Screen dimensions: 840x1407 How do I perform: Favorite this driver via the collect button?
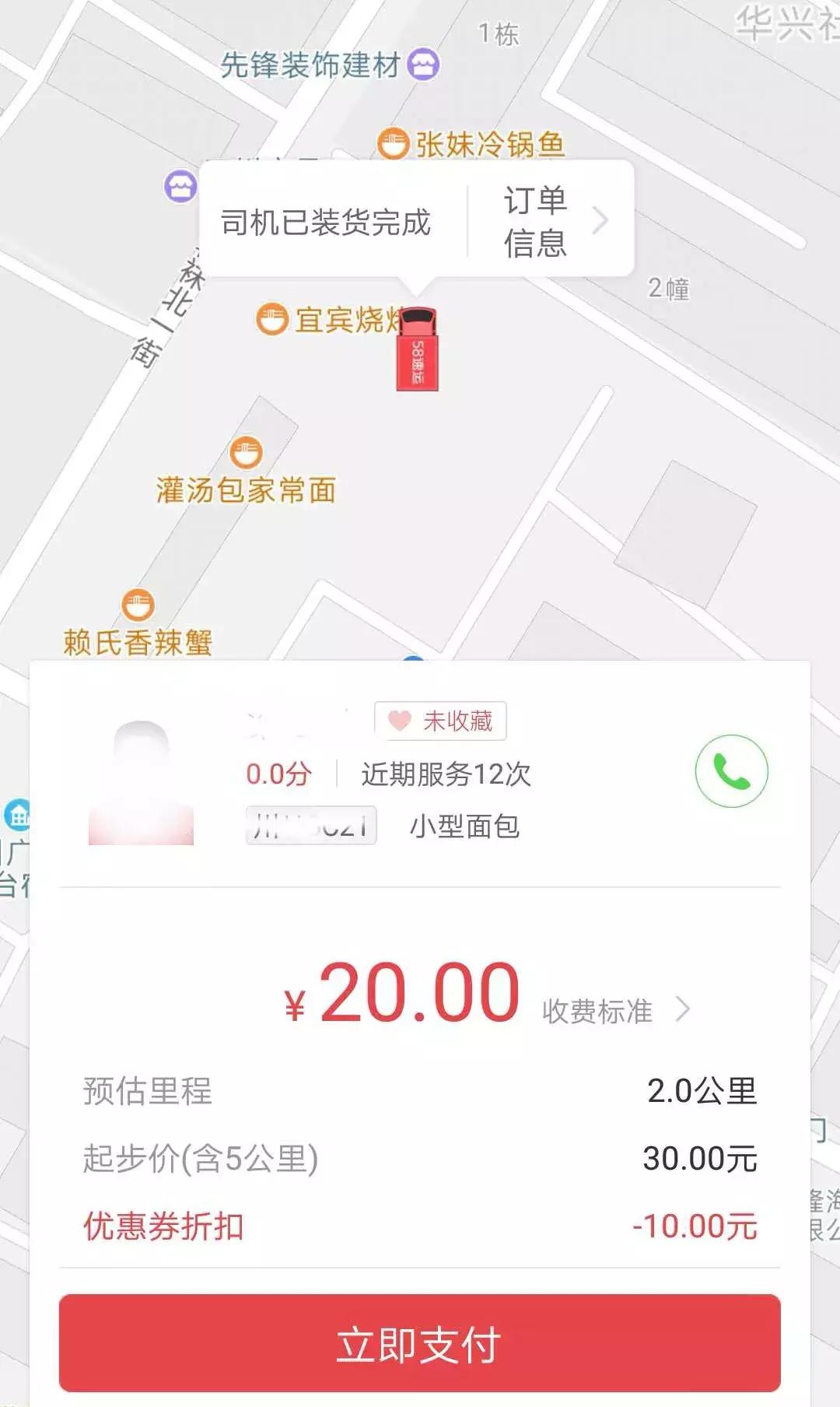tap(439, 721)
